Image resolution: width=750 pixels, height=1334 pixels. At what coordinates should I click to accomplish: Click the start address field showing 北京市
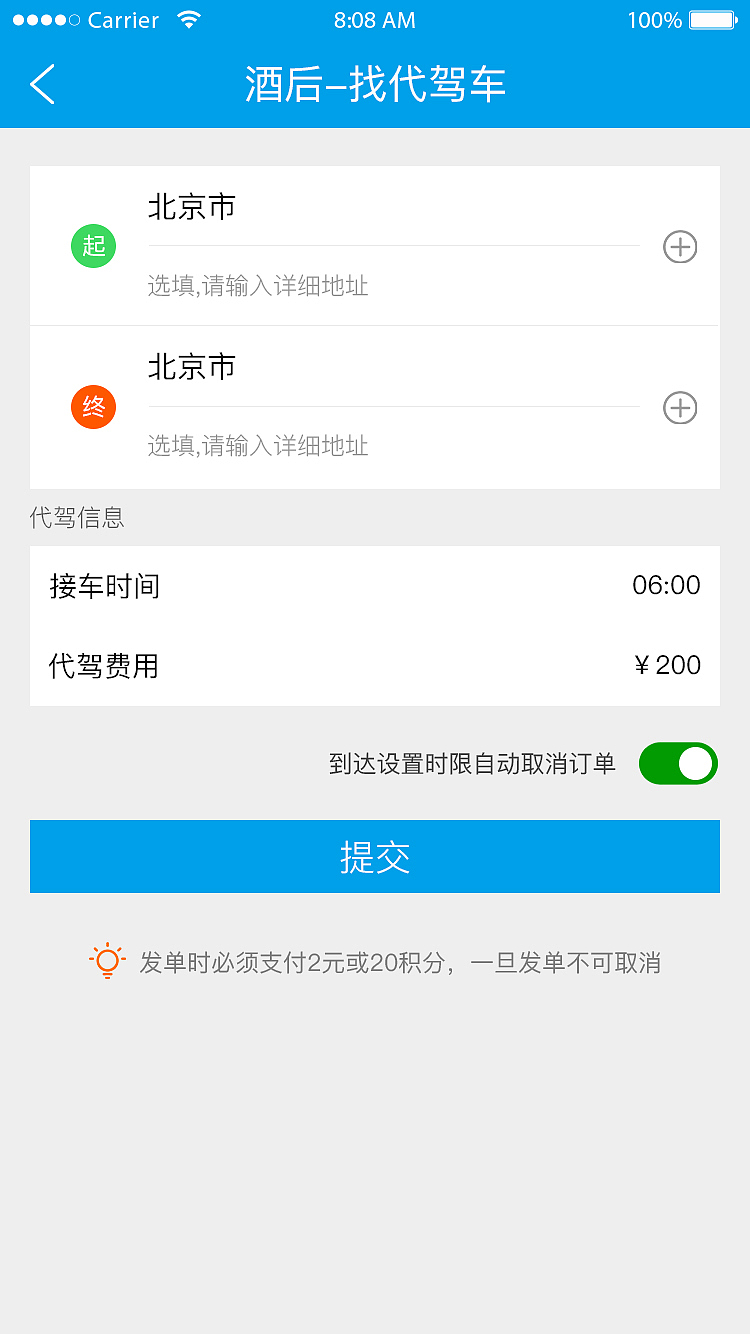tap(393, 207)
